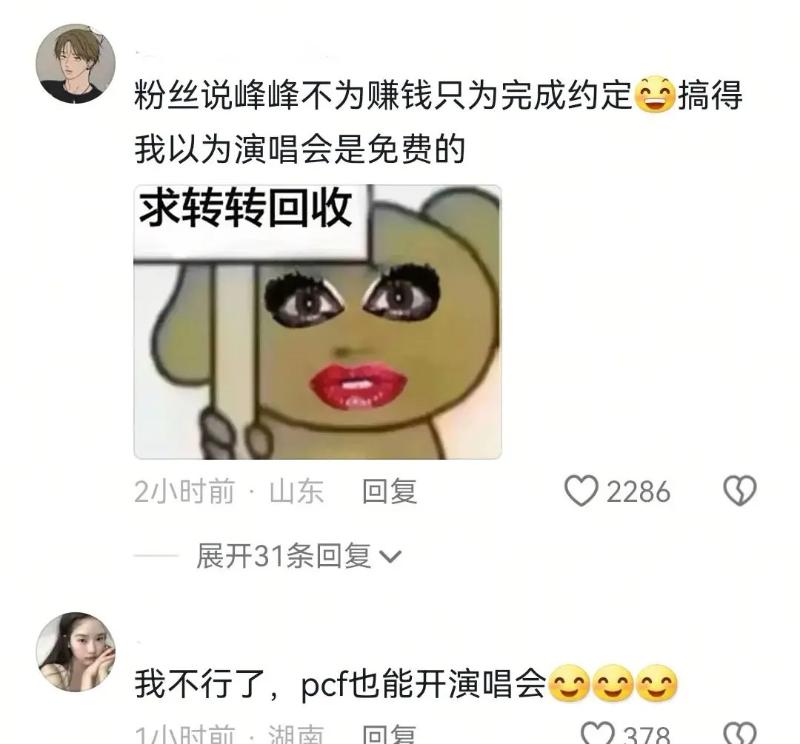Reply to the Hunan comment
This screenshot has width=800, height=744.
tap(389, 737)
